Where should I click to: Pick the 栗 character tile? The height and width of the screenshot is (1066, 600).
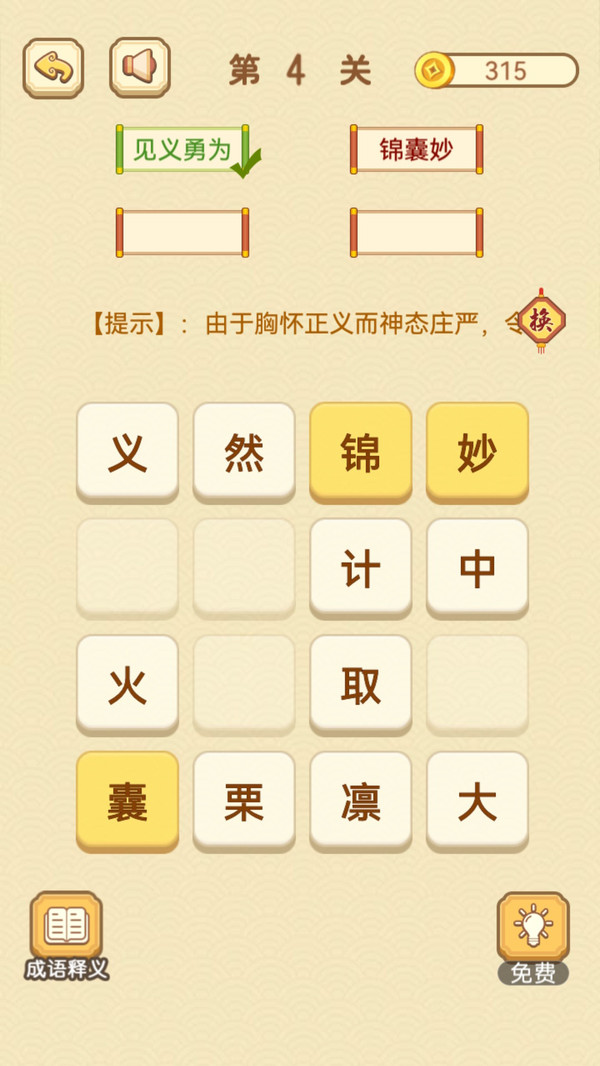(244, 802)
